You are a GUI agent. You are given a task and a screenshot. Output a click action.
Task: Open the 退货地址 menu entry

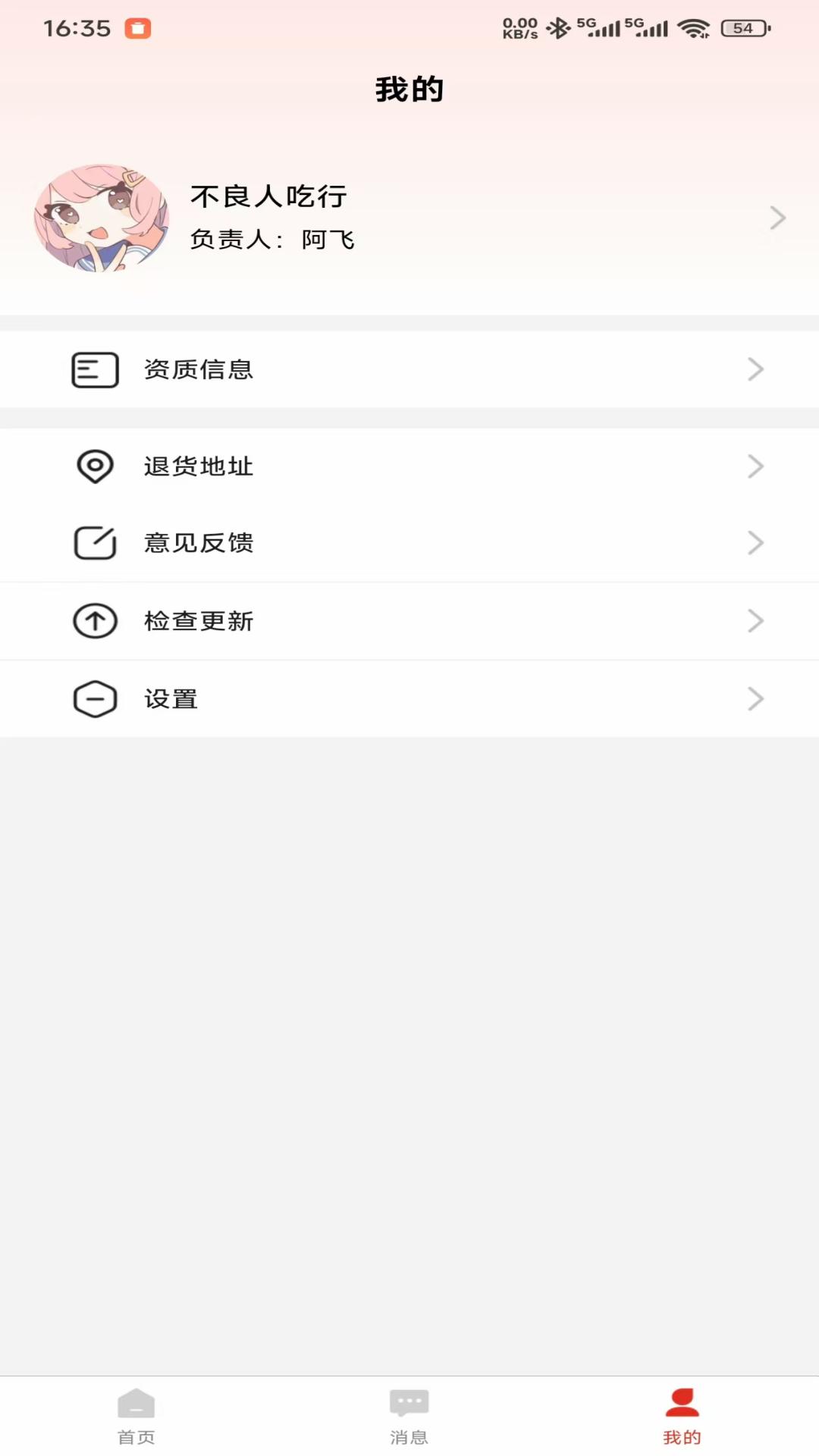(x=199, y=466)
